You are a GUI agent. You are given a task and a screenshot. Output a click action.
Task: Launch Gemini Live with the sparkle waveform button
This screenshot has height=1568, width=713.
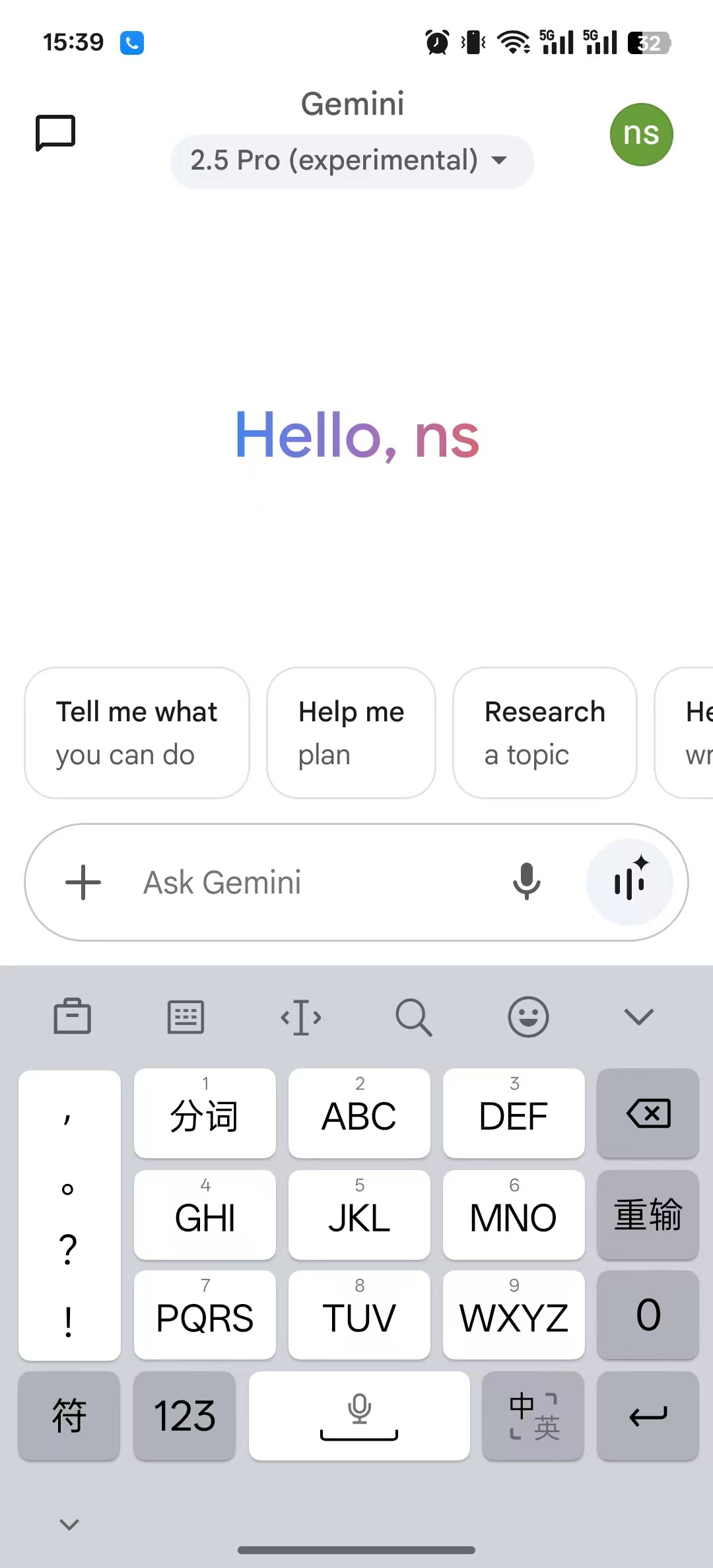pos(630,882)
